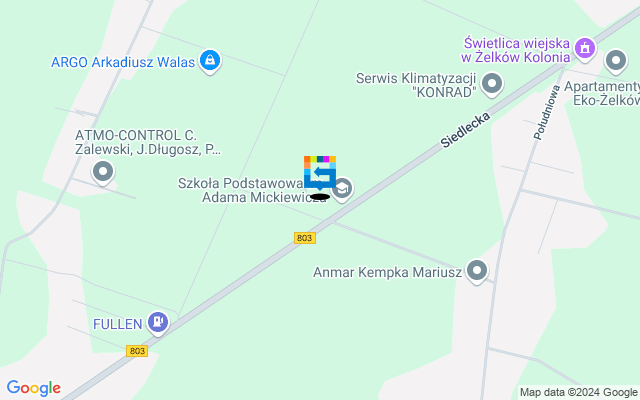
Task: Select the Anmar Kempka Mariusz marker
Action: point(477,270)
